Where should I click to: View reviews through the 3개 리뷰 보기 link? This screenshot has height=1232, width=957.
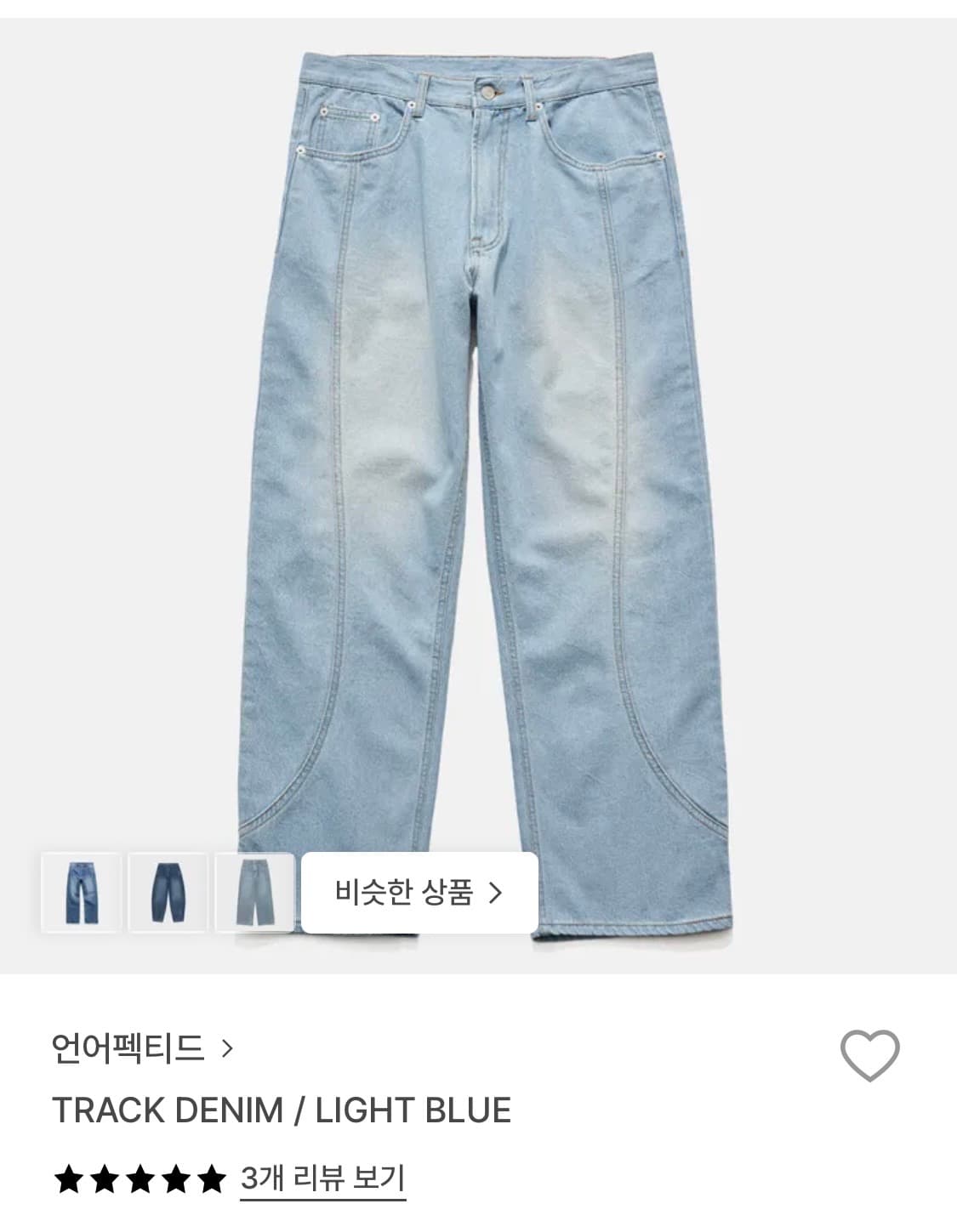[324, 1178]
